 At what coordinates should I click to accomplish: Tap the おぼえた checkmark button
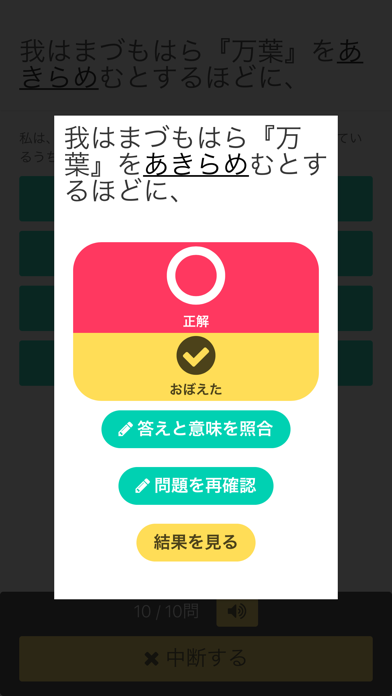point(196,367)
